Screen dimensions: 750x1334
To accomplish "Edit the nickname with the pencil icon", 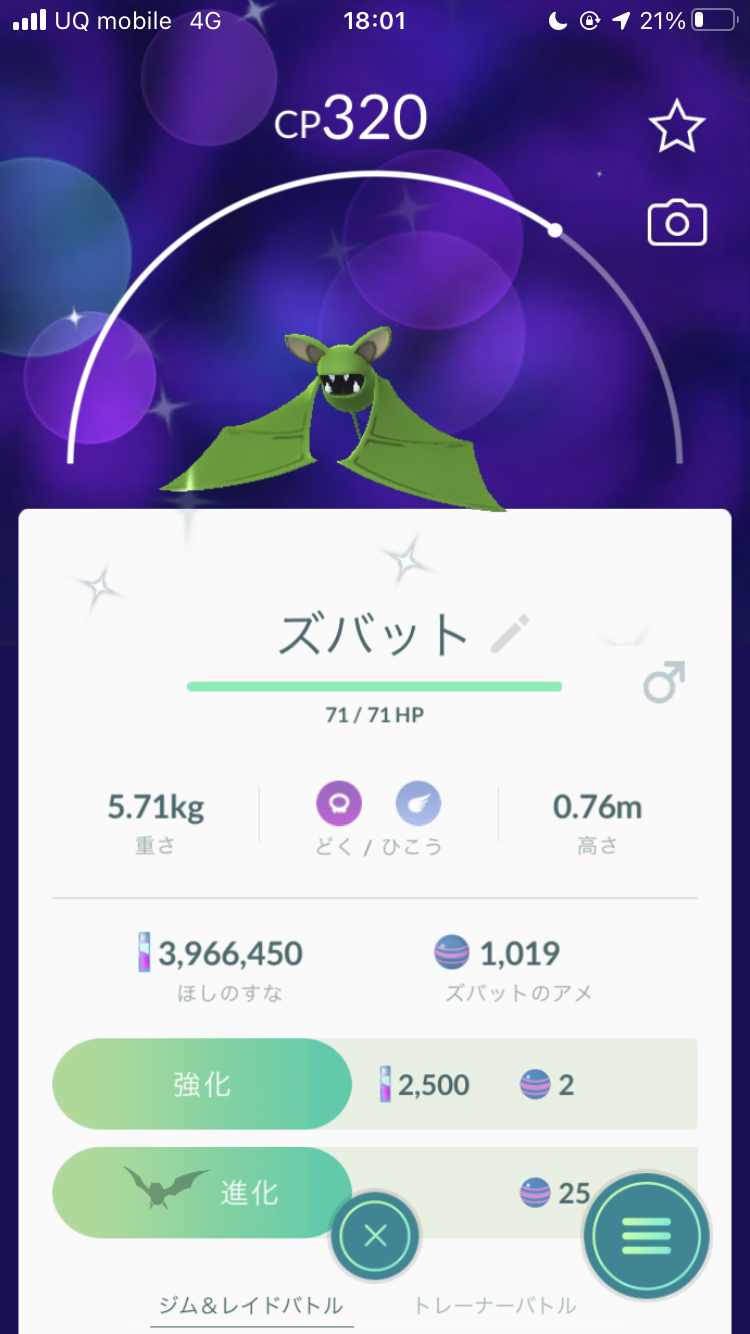I will point(510,634).
